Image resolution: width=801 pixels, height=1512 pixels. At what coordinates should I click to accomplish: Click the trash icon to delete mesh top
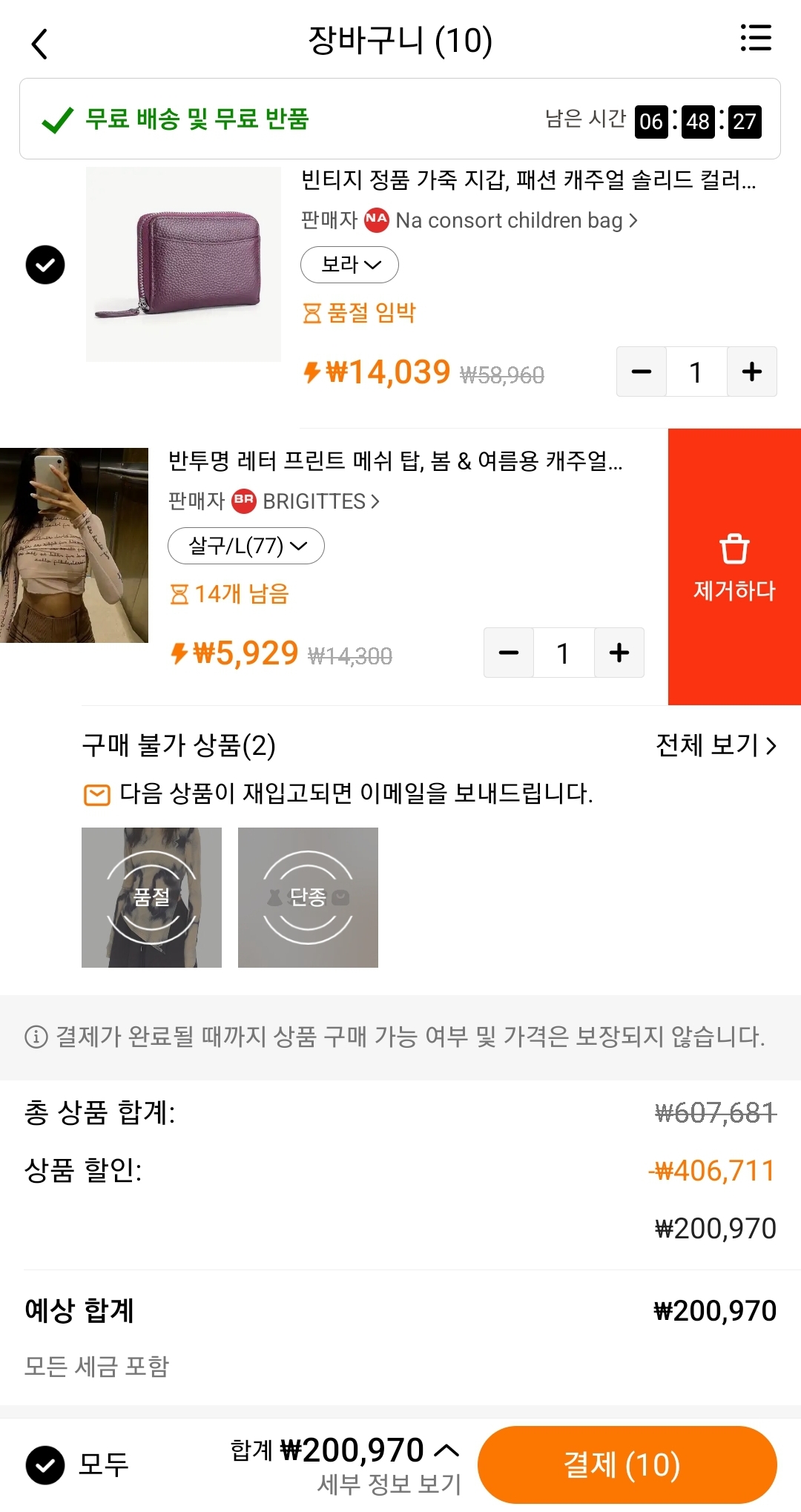(734, 547)
